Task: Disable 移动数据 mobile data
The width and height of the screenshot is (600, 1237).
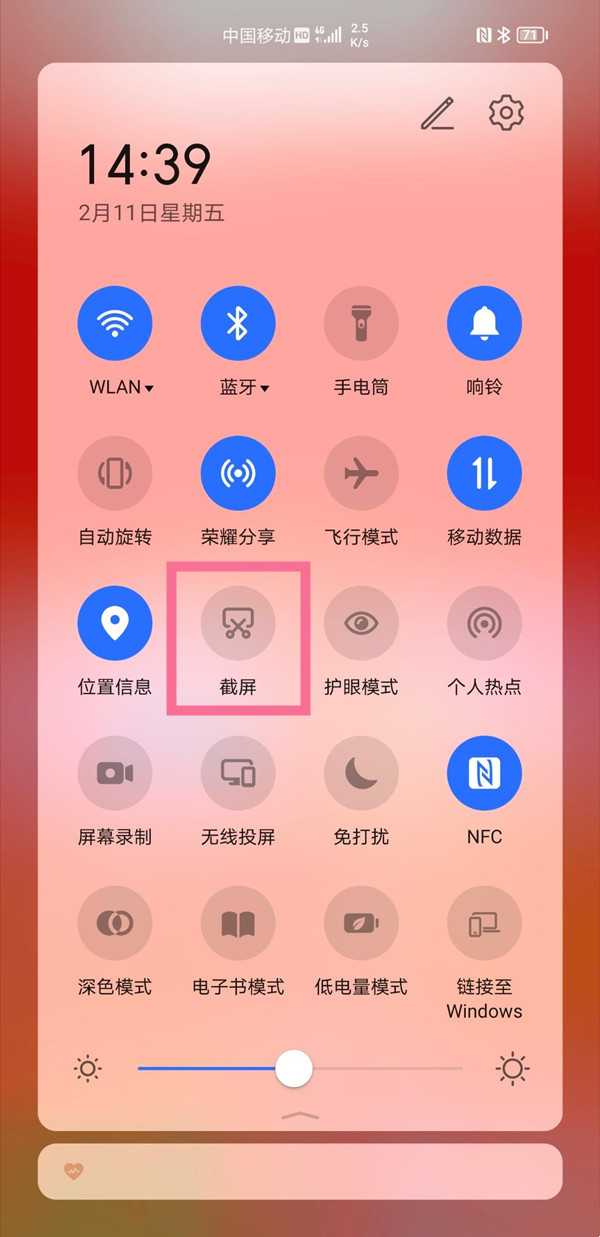Action: [484, 473]
